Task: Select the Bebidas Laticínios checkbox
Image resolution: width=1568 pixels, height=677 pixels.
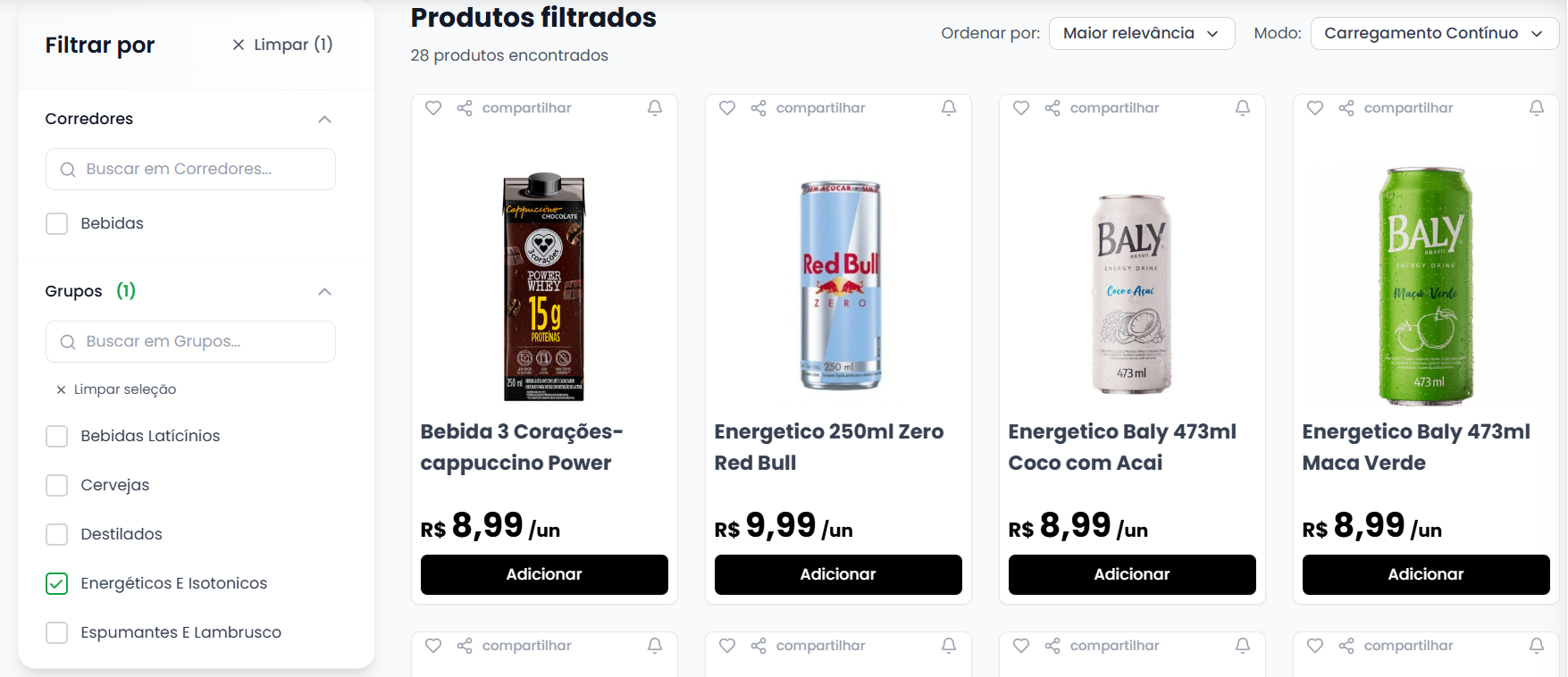Action: pyautogui.click(x=57, y=436)
